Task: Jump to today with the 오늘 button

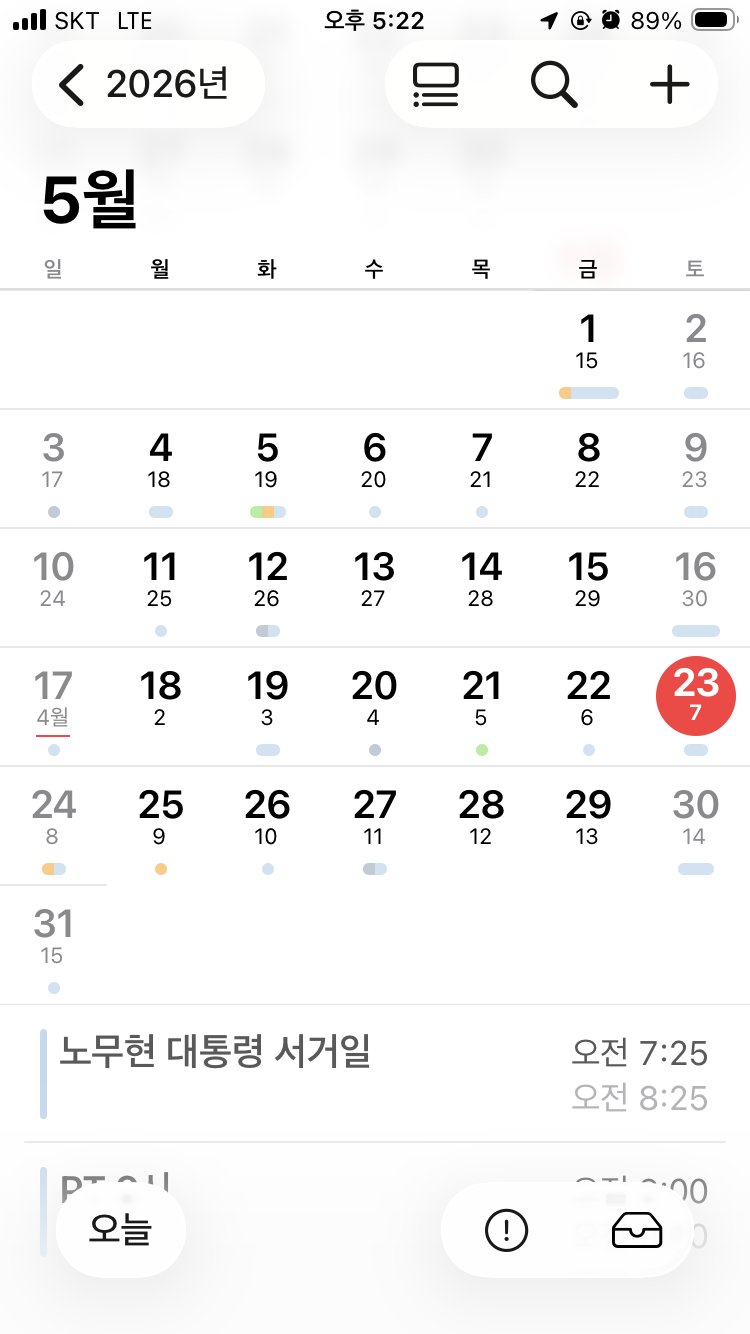Action: (x=121, y=1230)
